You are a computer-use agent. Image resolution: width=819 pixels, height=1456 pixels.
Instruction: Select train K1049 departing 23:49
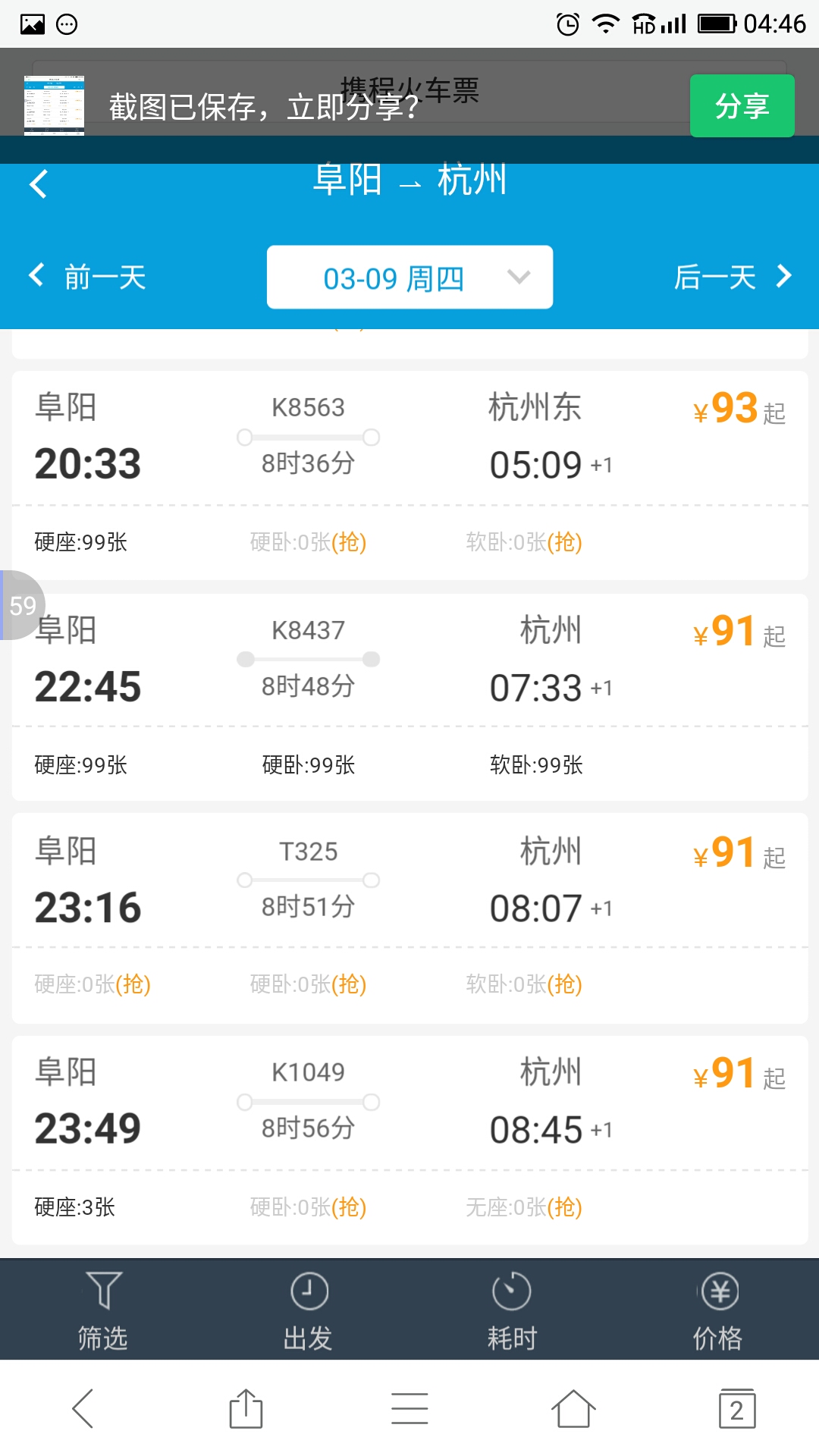pos(409,1140)
